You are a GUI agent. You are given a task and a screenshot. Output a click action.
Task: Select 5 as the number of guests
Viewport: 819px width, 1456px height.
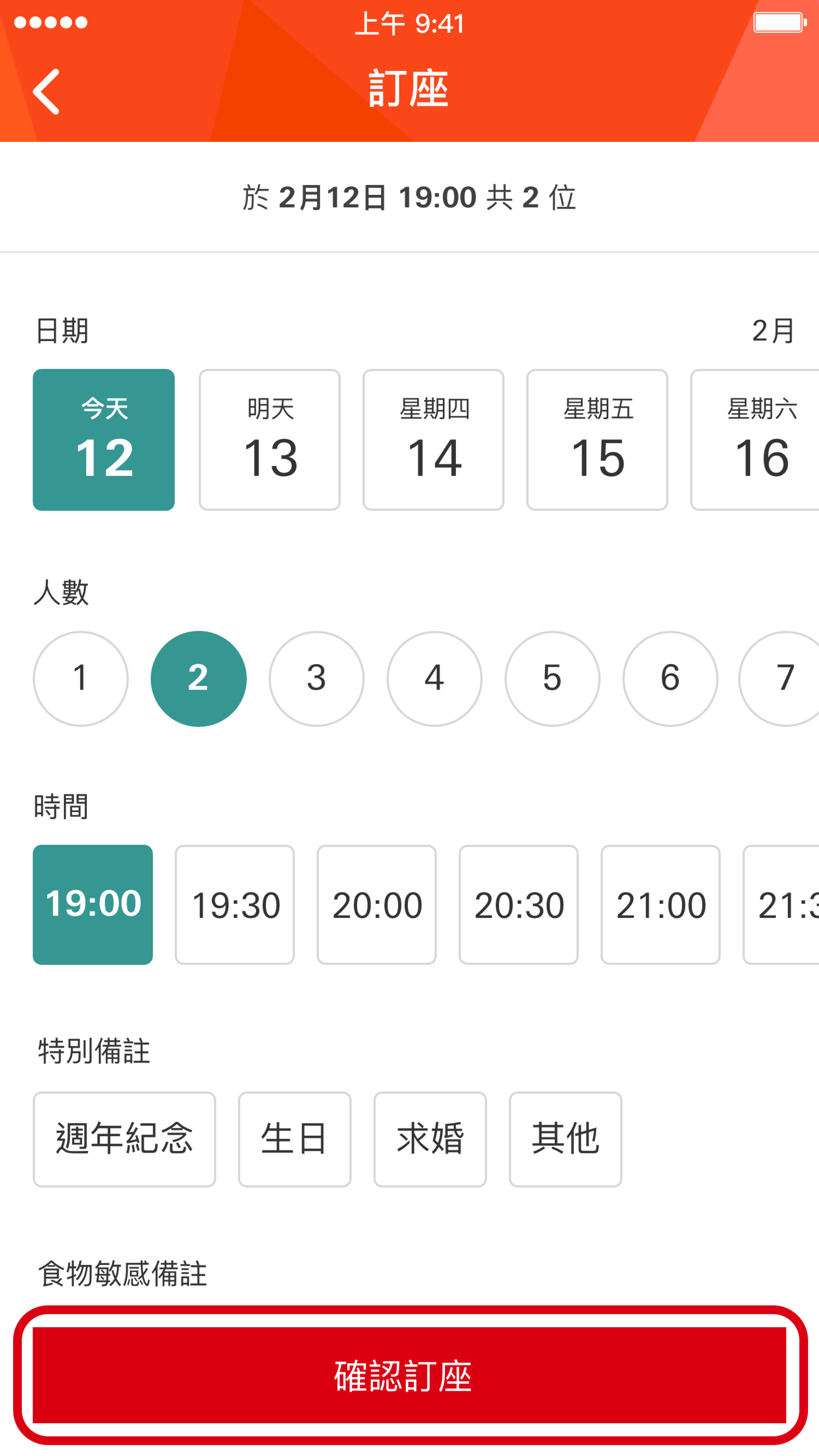pyautogui.click(x=552, y=678)
